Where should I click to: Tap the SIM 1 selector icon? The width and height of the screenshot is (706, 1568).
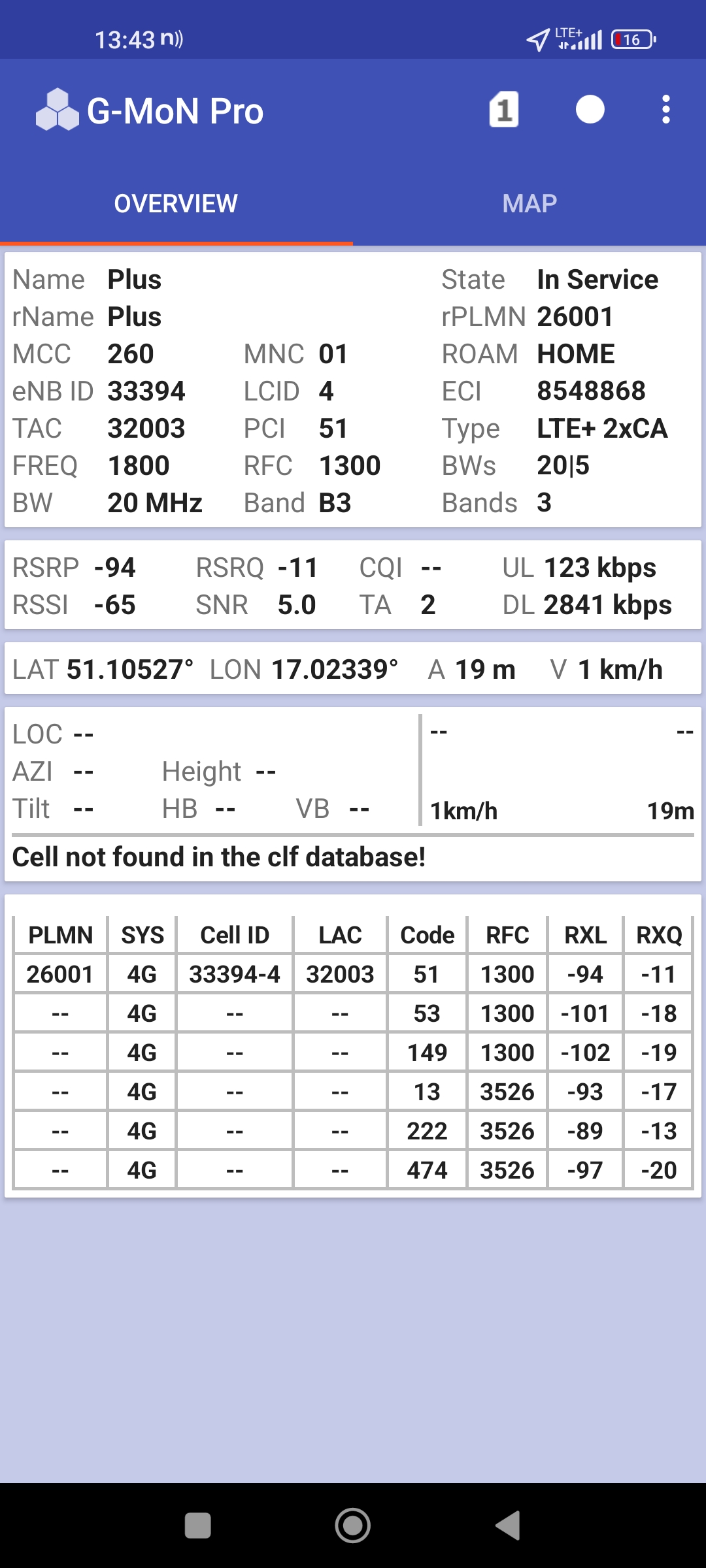point(504,110)
